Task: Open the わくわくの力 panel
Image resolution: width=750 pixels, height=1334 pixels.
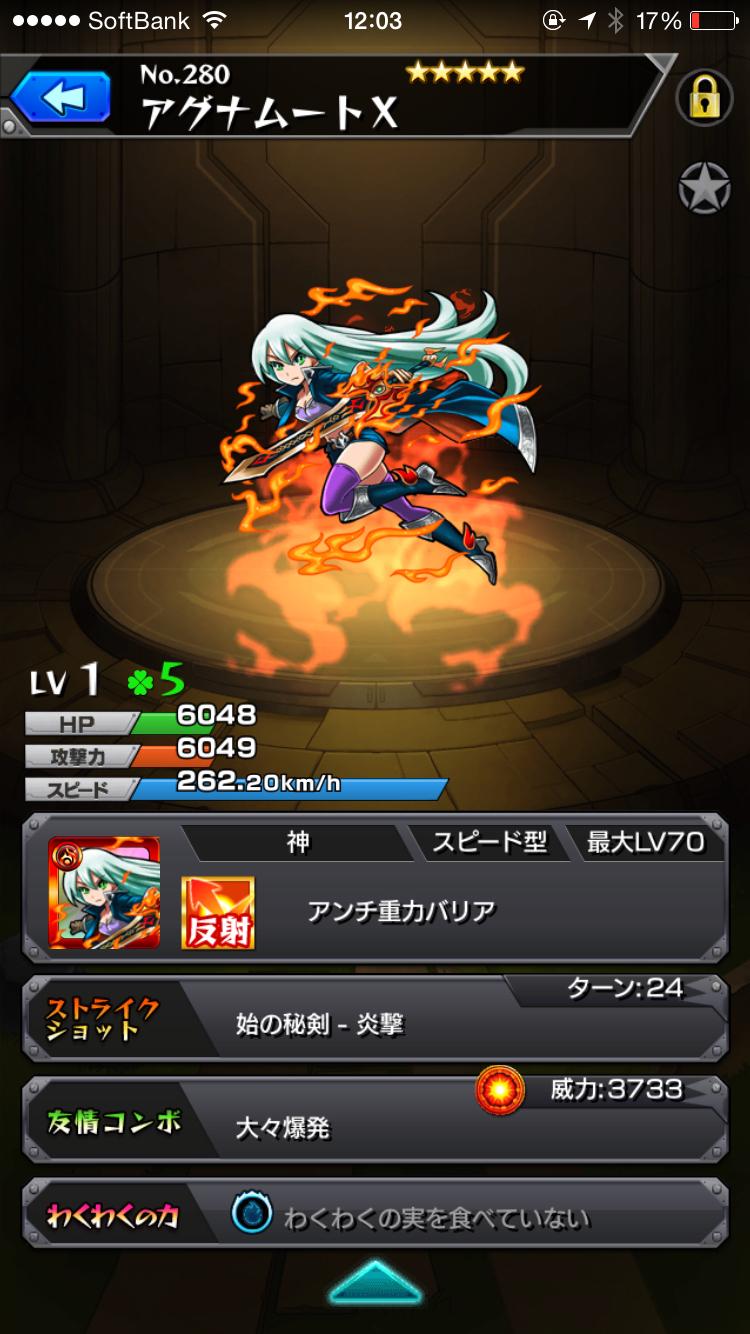Action: [x=375, y=1214]
